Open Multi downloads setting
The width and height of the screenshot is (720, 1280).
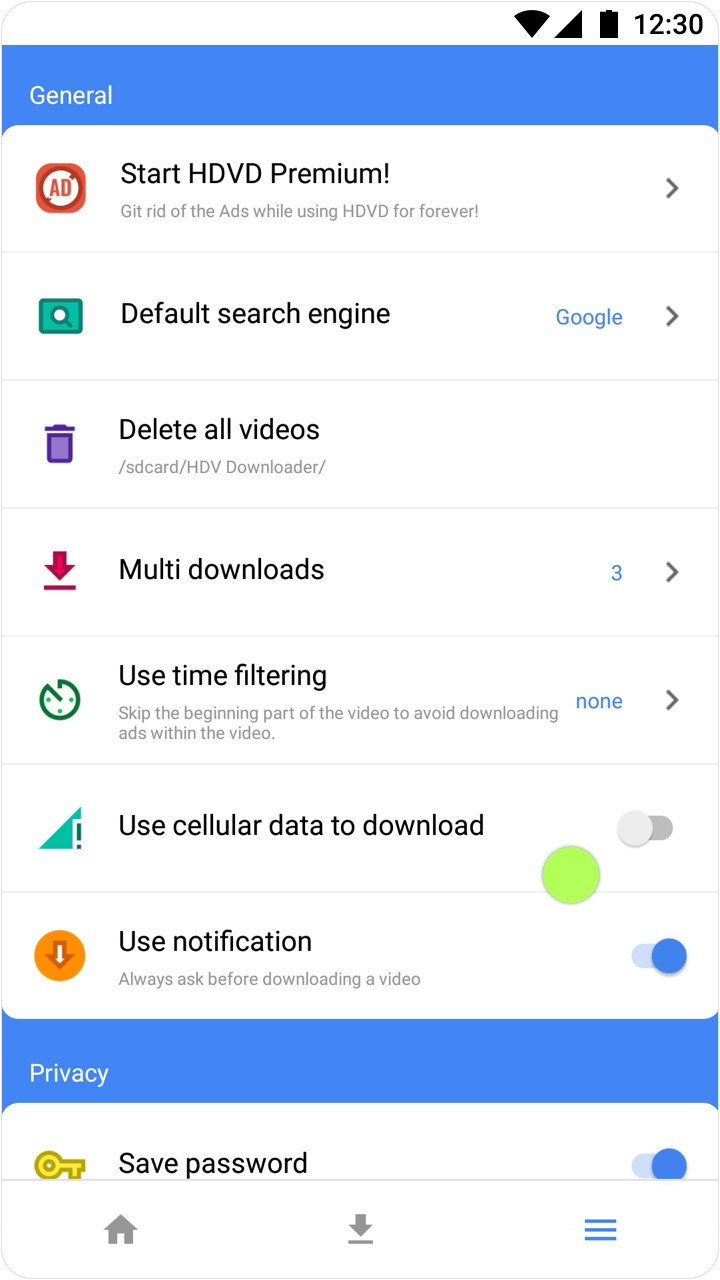pyautogui.click(x=360, y=572)
